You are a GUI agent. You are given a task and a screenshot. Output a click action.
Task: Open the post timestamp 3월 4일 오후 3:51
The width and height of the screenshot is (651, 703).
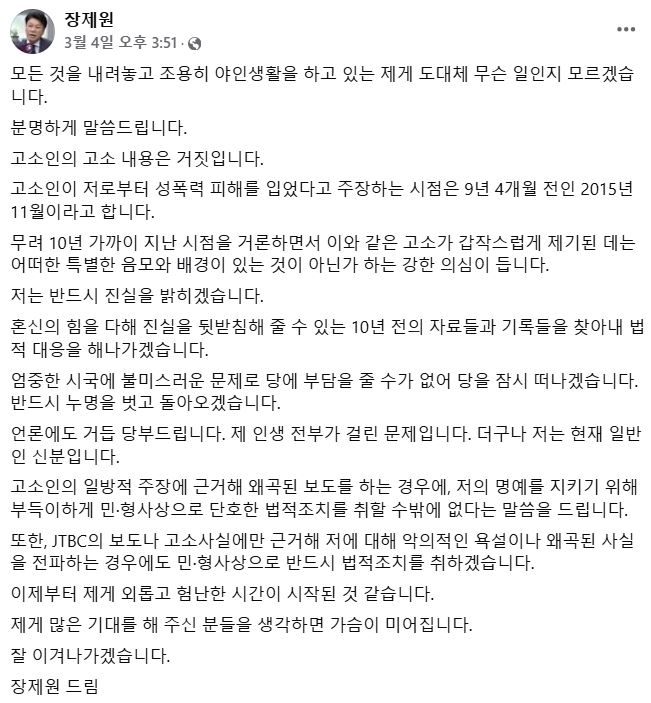pyautogui.click(x=119, y=43)
